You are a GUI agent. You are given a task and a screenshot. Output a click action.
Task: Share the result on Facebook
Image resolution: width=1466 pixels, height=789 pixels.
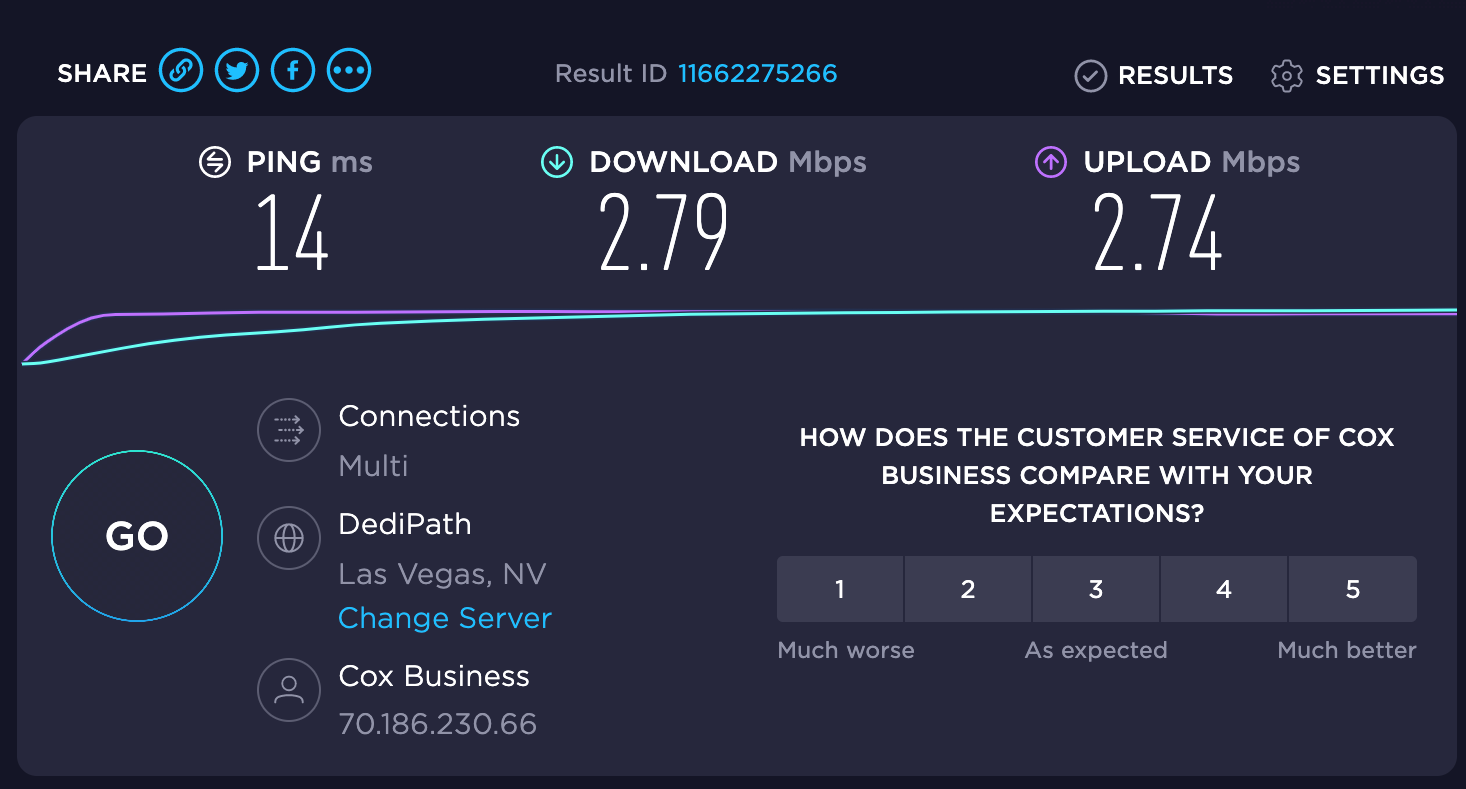pos(293,71)
